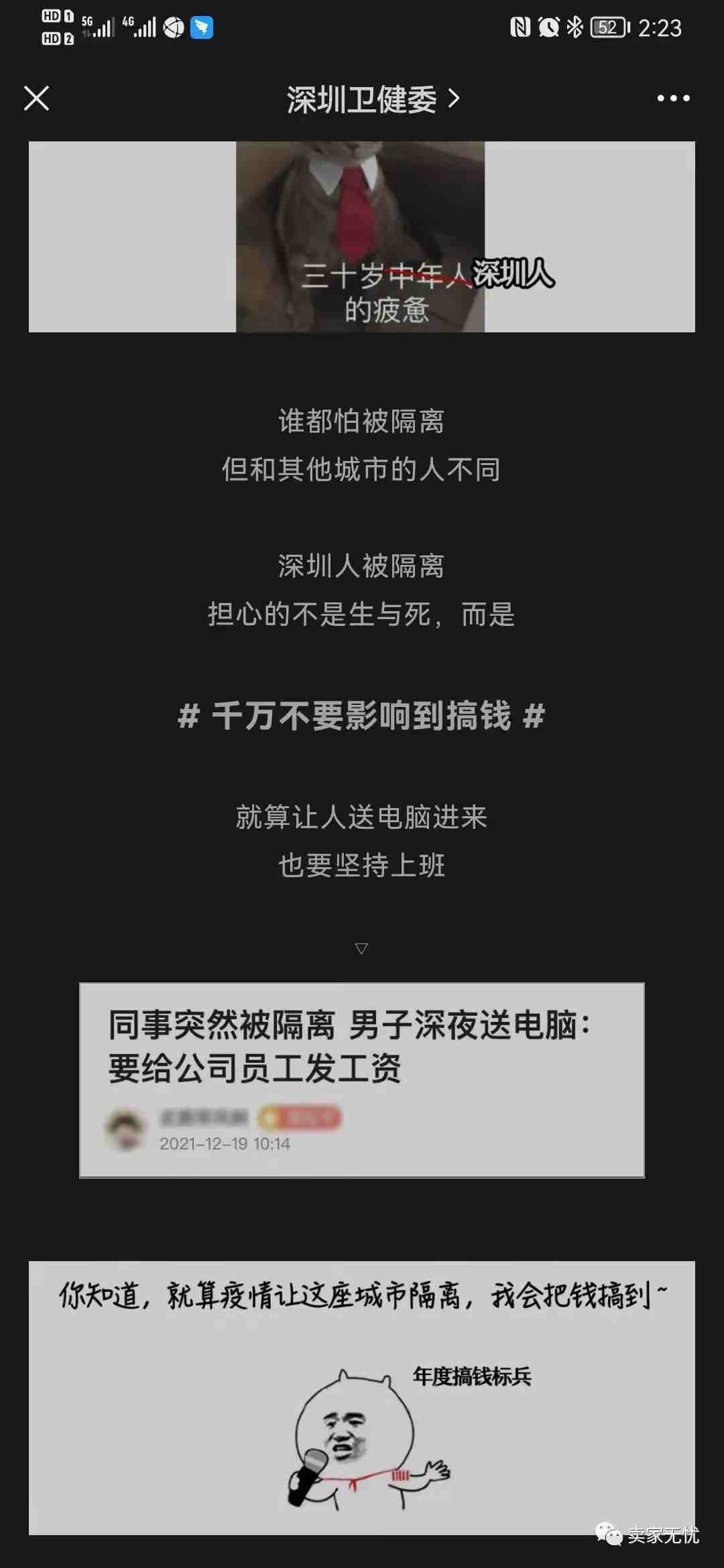The image size is (724, 1568).
Task: Open the three-dot overflow menu
Action: pos(672,99)
